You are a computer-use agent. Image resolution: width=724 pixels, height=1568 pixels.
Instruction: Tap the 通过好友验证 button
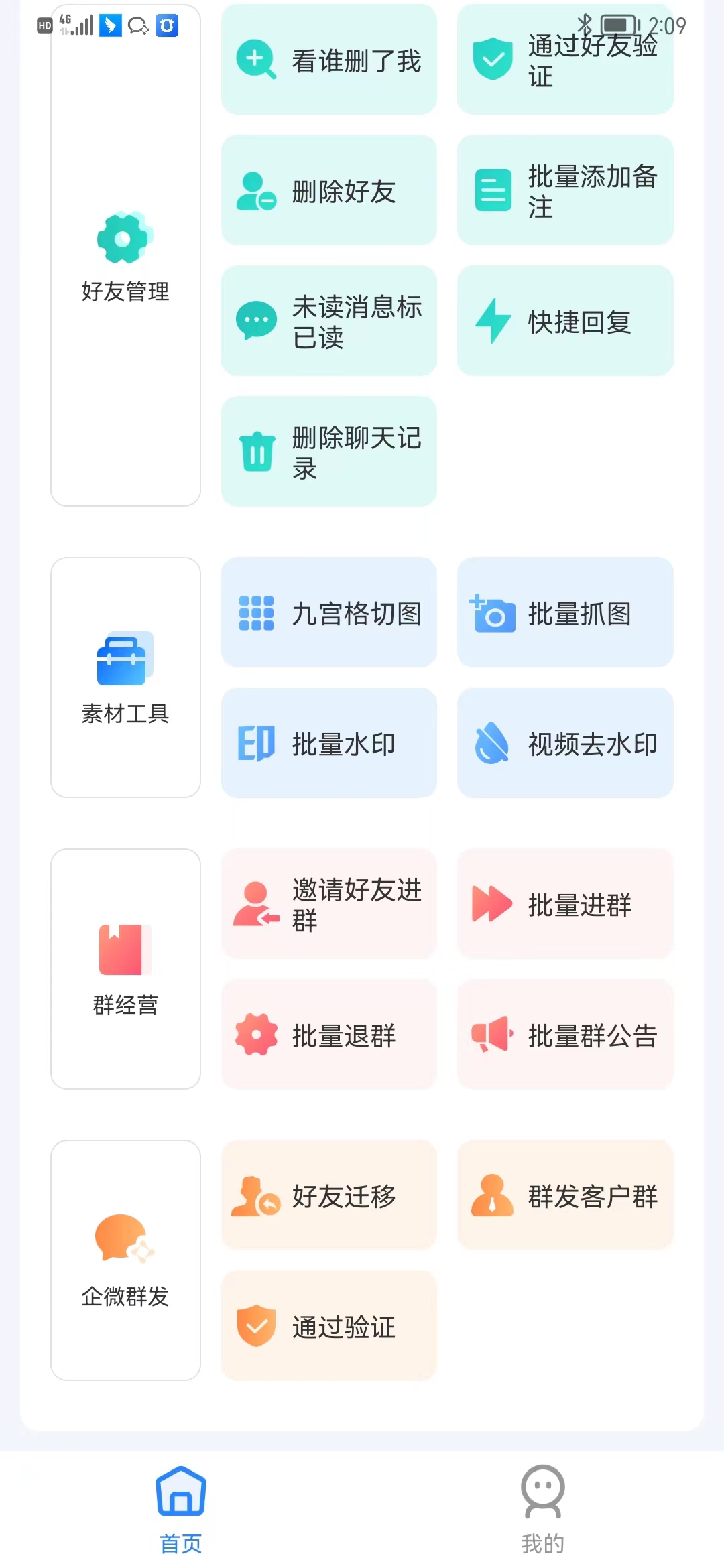pos(565,59)
